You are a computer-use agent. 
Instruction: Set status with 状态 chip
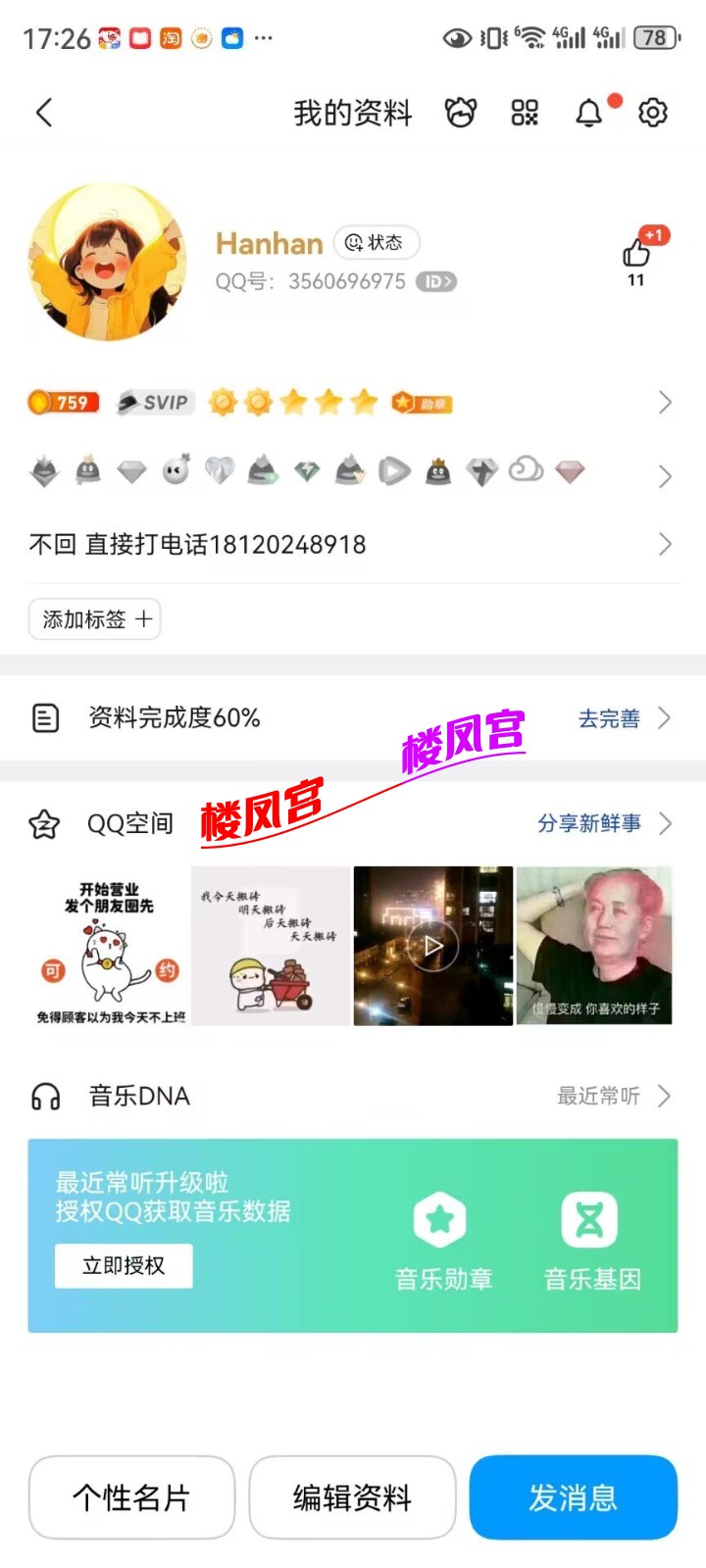pyautogui.click(x=376, y=242)
